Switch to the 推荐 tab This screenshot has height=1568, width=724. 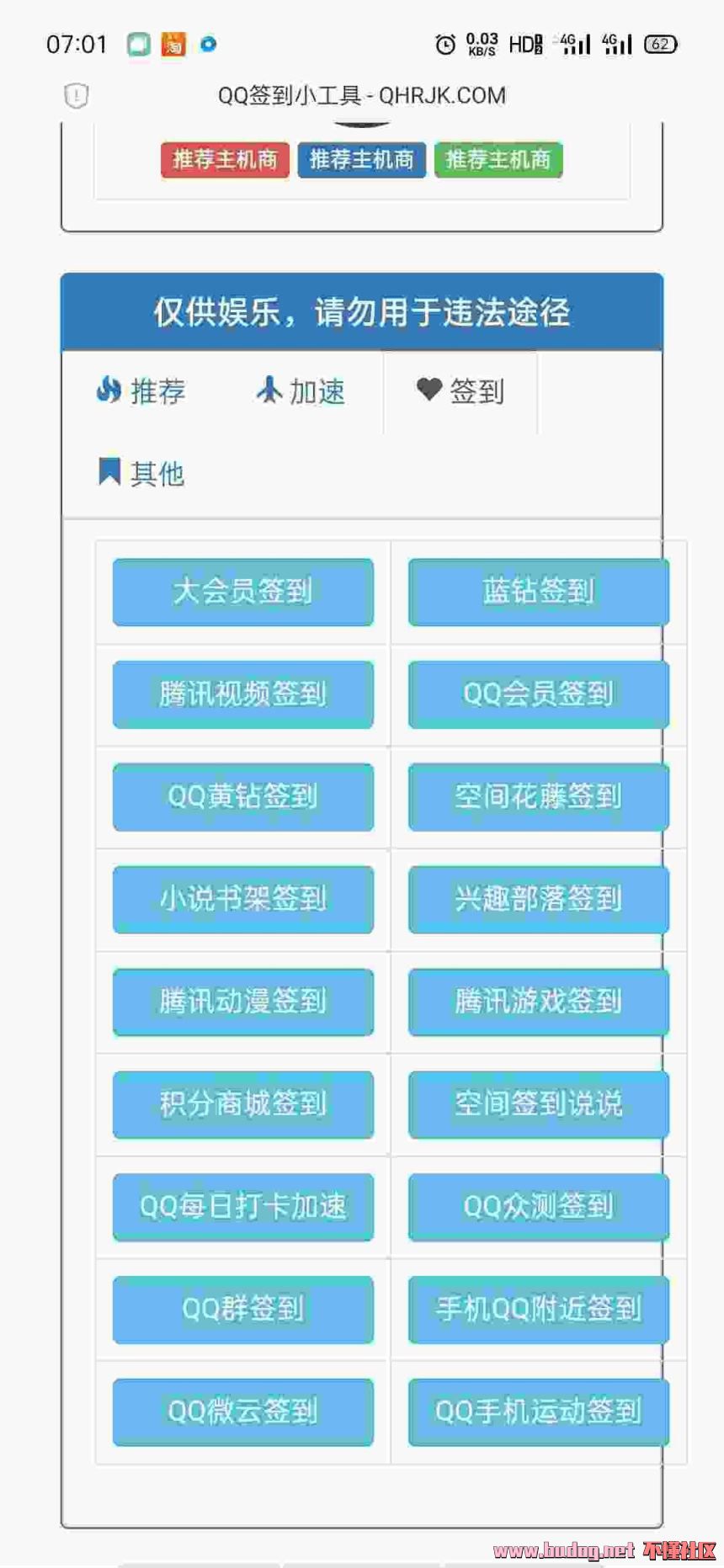point(141,391)
